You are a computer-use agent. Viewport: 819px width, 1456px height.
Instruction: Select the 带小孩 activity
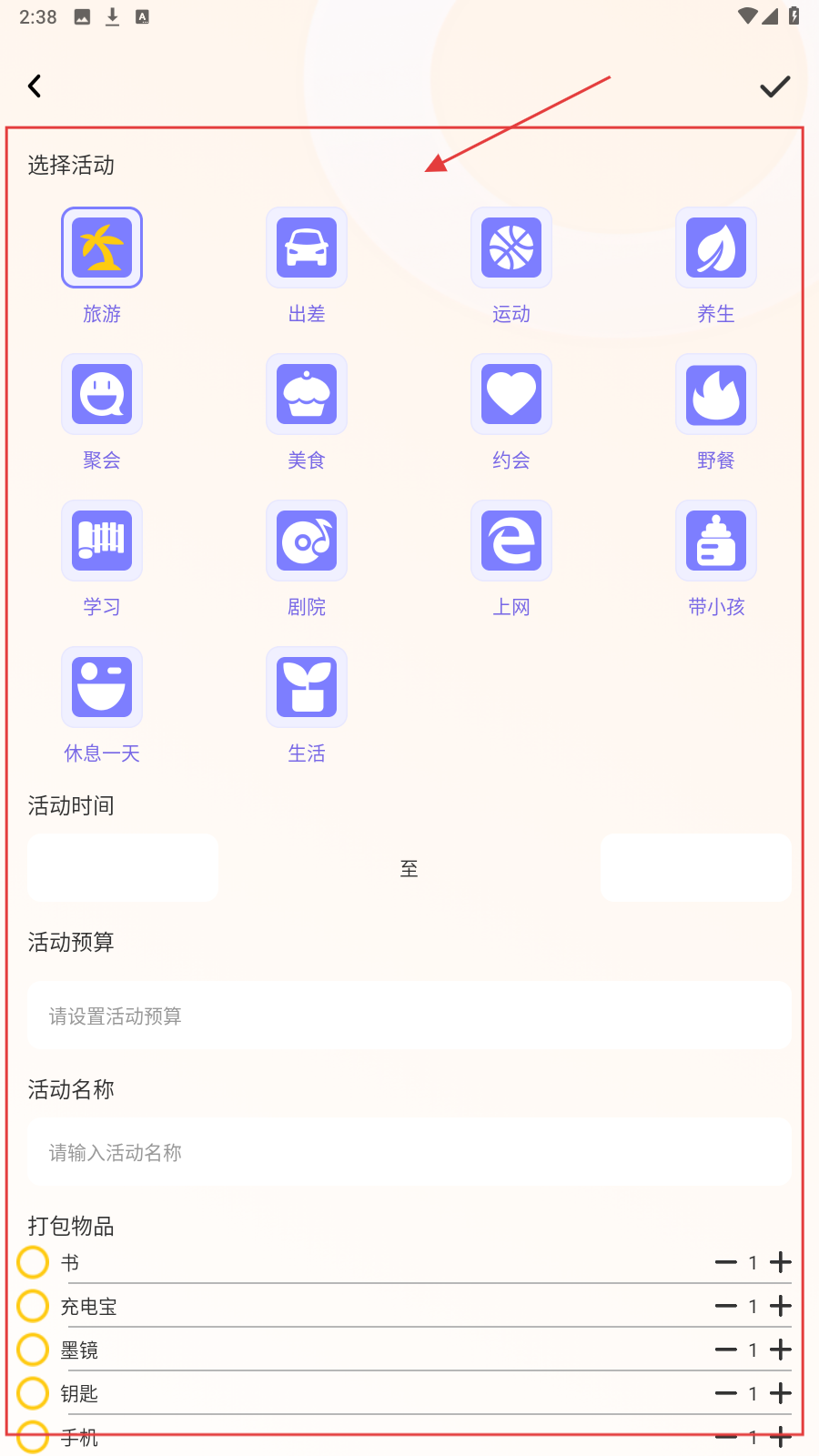pyautogui.click(x=716, y=541)
